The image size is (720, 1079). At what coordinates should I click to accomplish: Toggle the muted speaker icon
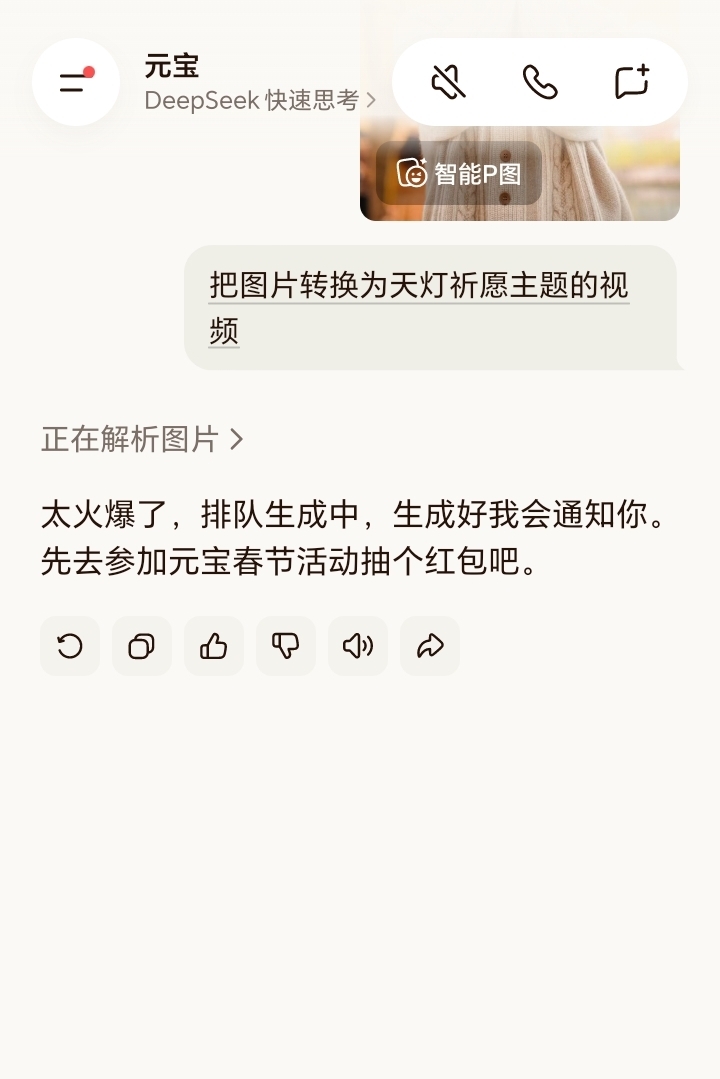coord(449,82)
